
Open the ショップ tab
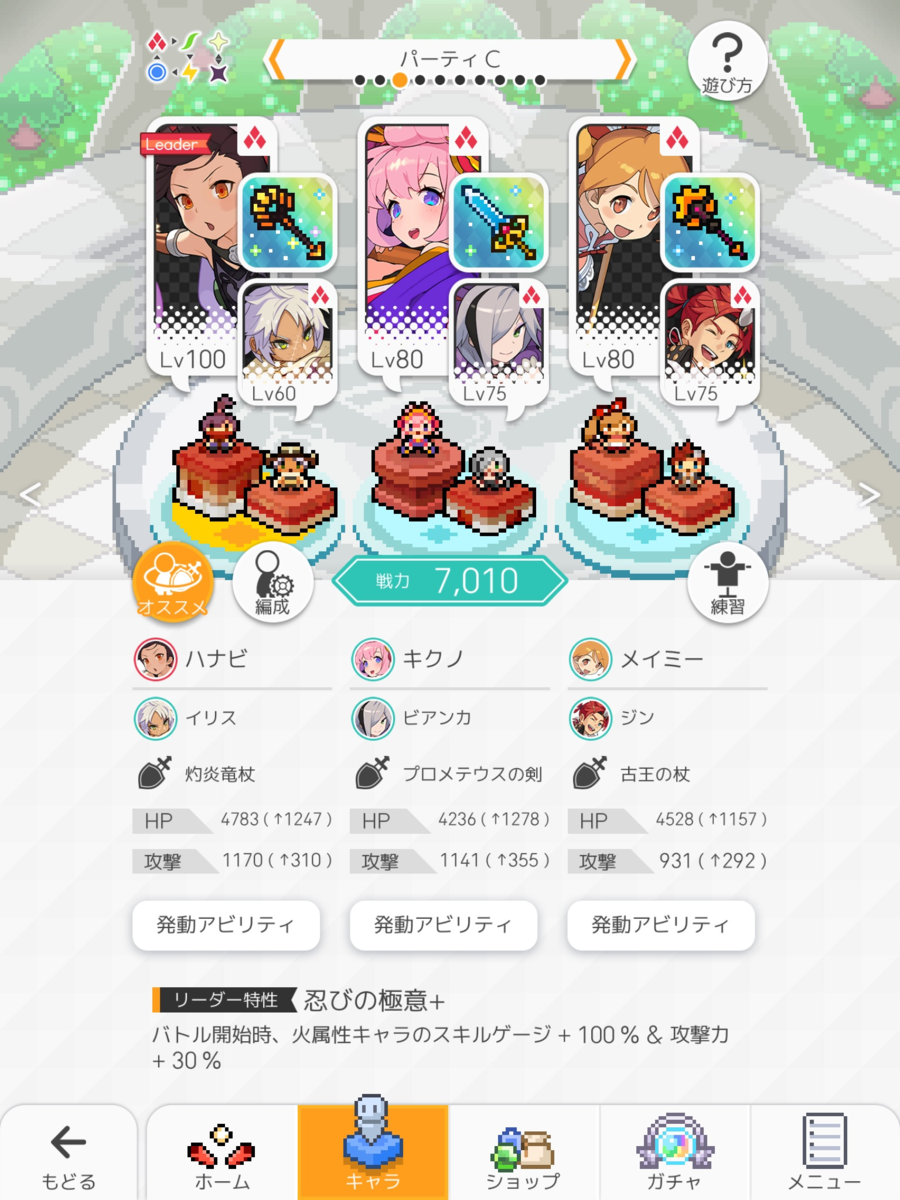[523, 1153]
